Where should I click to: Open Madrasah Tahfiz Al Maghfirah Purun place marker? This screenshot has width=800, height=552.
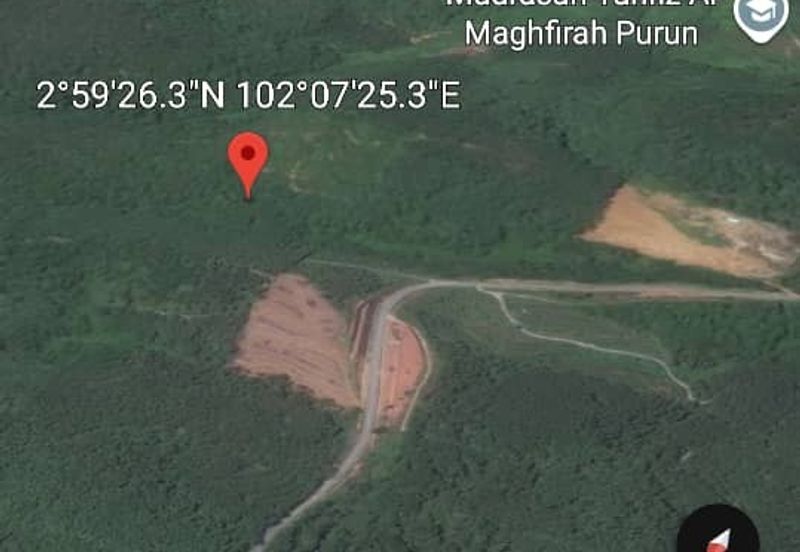(x=760, y=17)
